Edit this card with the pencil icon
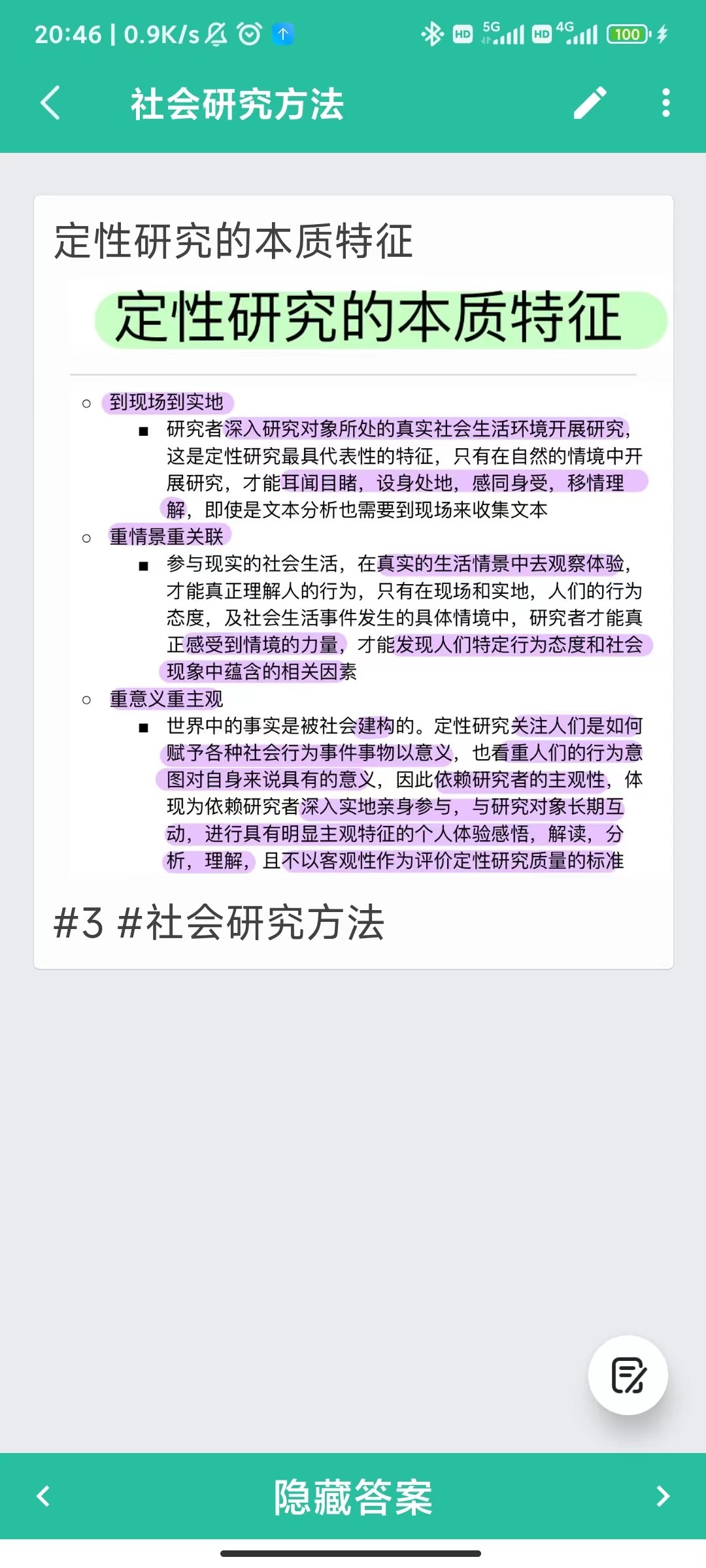Image resolution: width=706 pixels, height=1568 pixels. [590, 103]
